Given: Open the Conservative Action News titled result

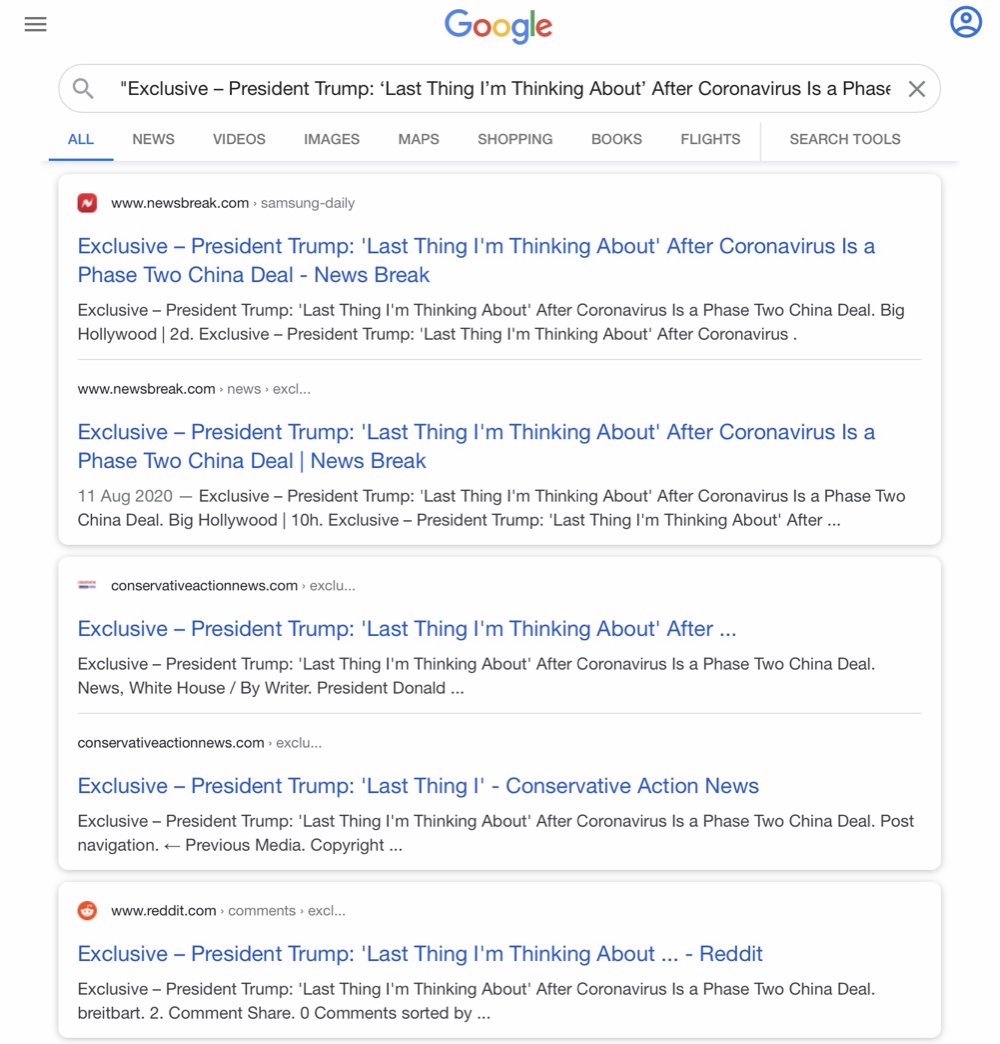Looking at the screenshot, I should (418, 786).
